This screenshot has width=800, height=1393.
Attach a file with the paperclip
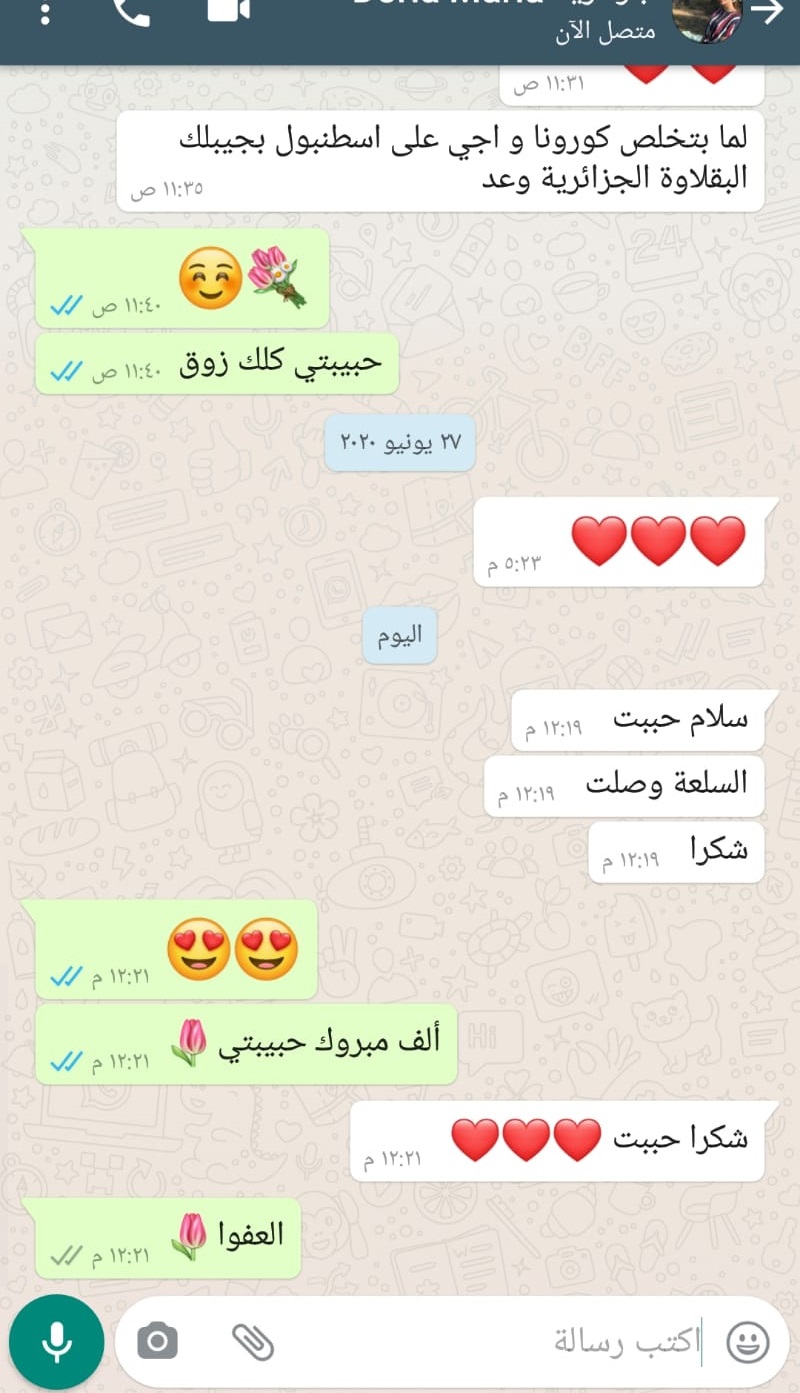pyautogui.click(x=252, y=1341)
